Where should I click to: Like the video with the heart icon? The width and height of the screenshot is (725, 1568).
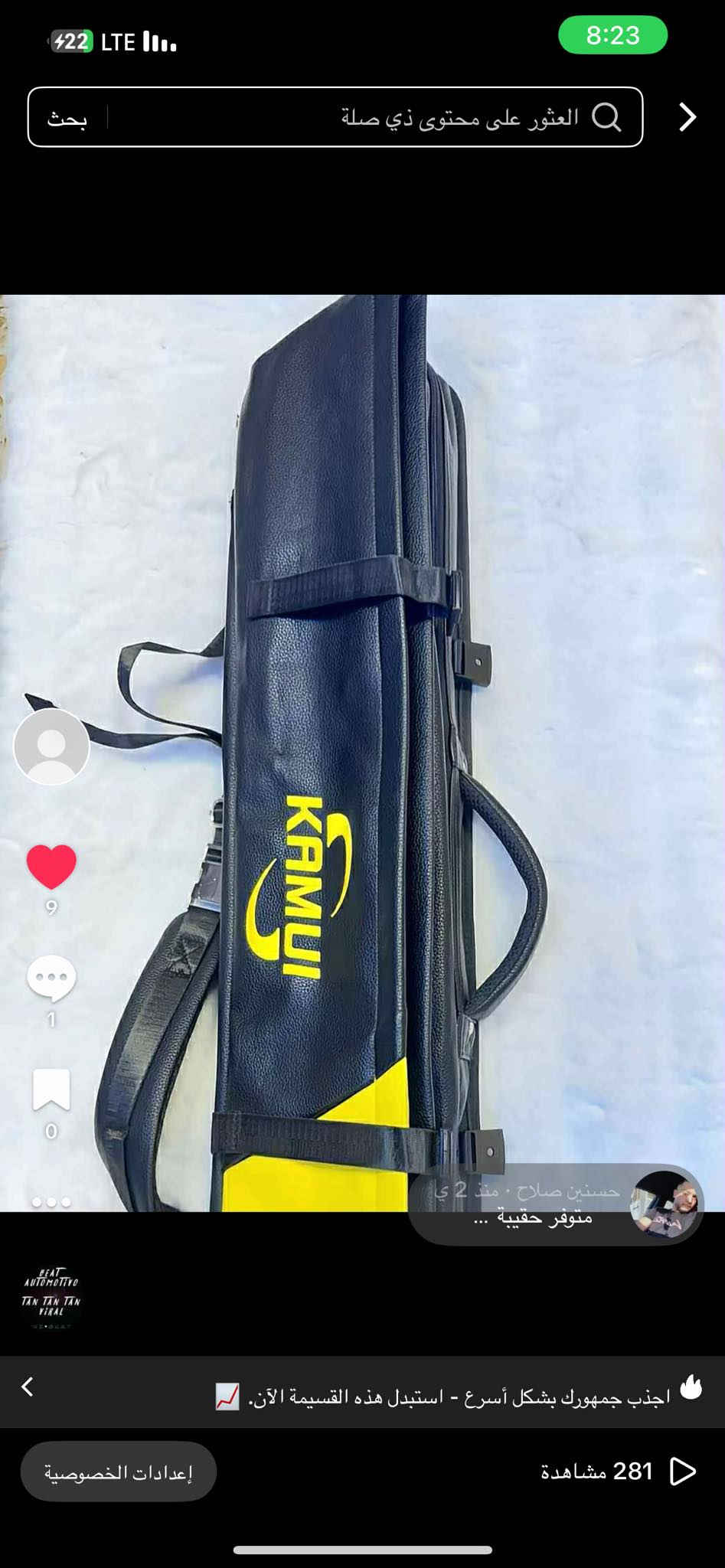pos(51,867)
